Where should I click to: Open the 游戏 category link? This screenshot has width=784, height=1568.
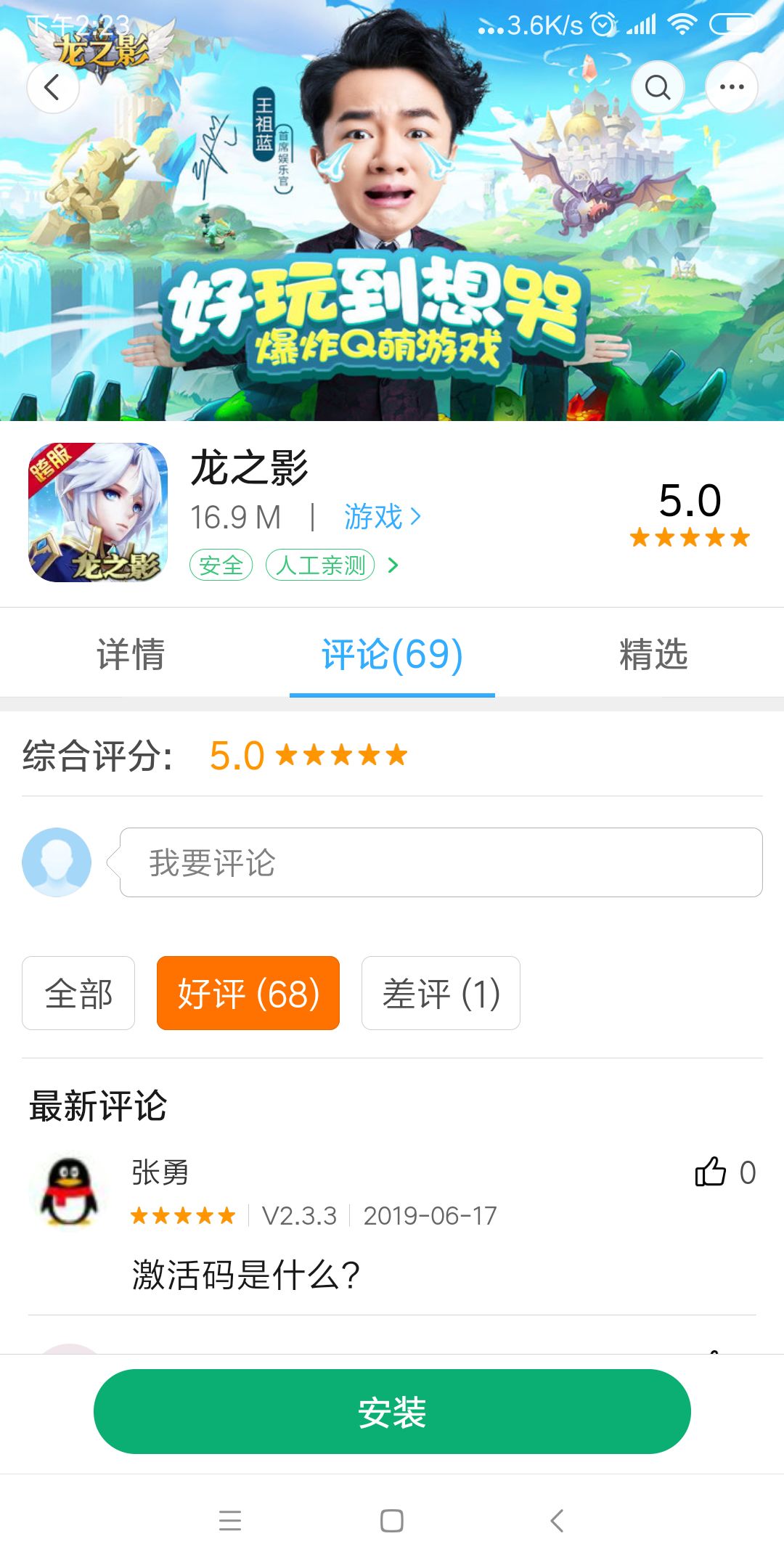(x=383, y=517)
